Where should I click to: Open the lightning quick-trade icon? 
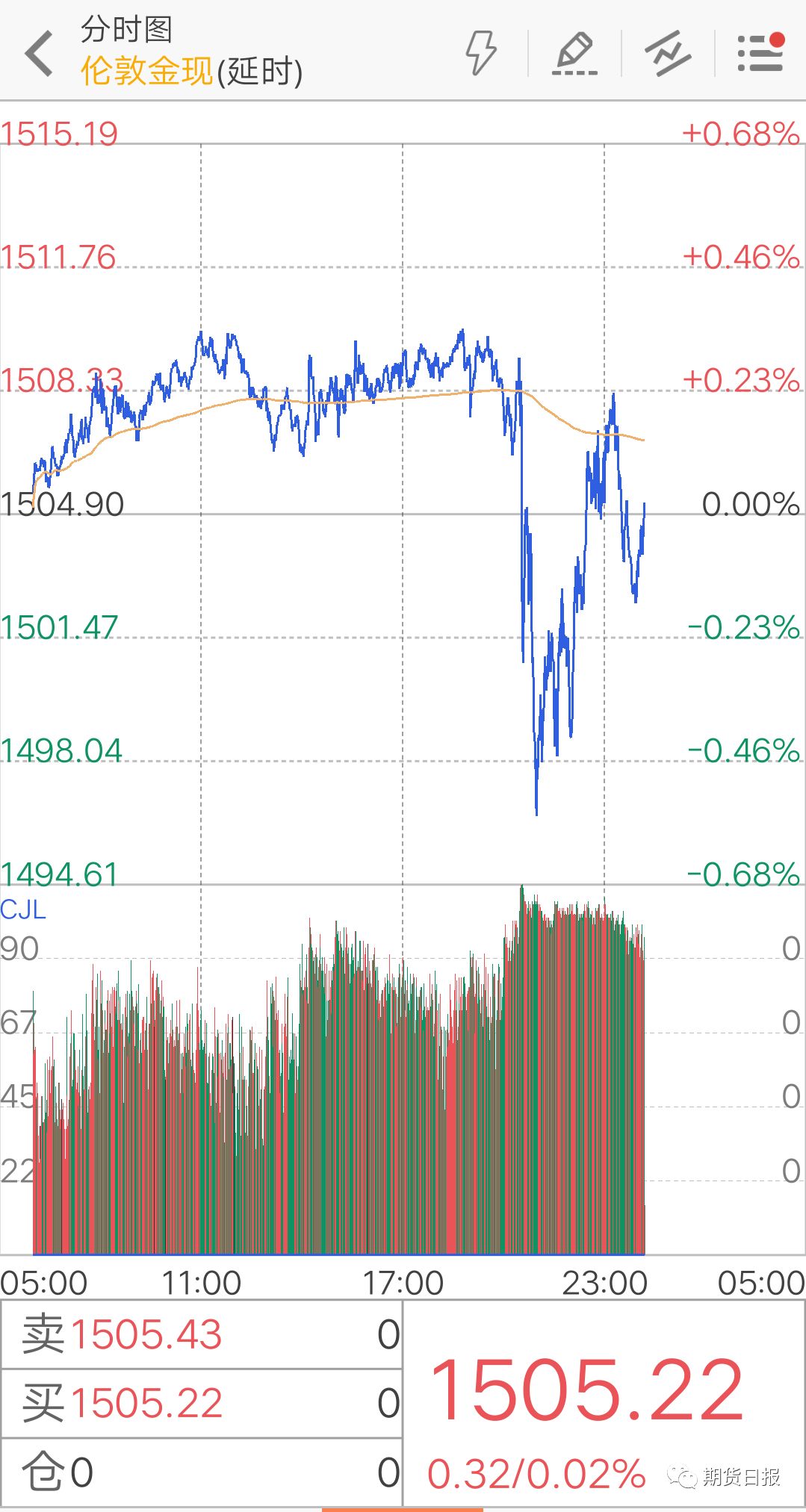(481, 53)
